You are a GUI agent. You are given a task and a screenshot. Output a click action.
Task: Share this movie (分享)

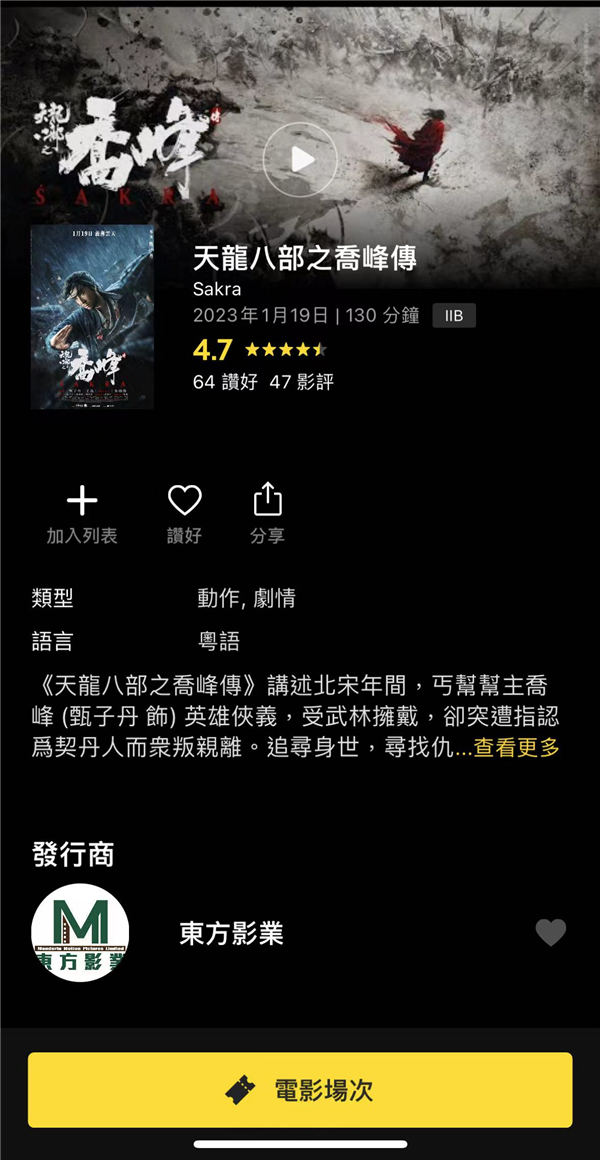pyautogui.click(x=267, y=513)
